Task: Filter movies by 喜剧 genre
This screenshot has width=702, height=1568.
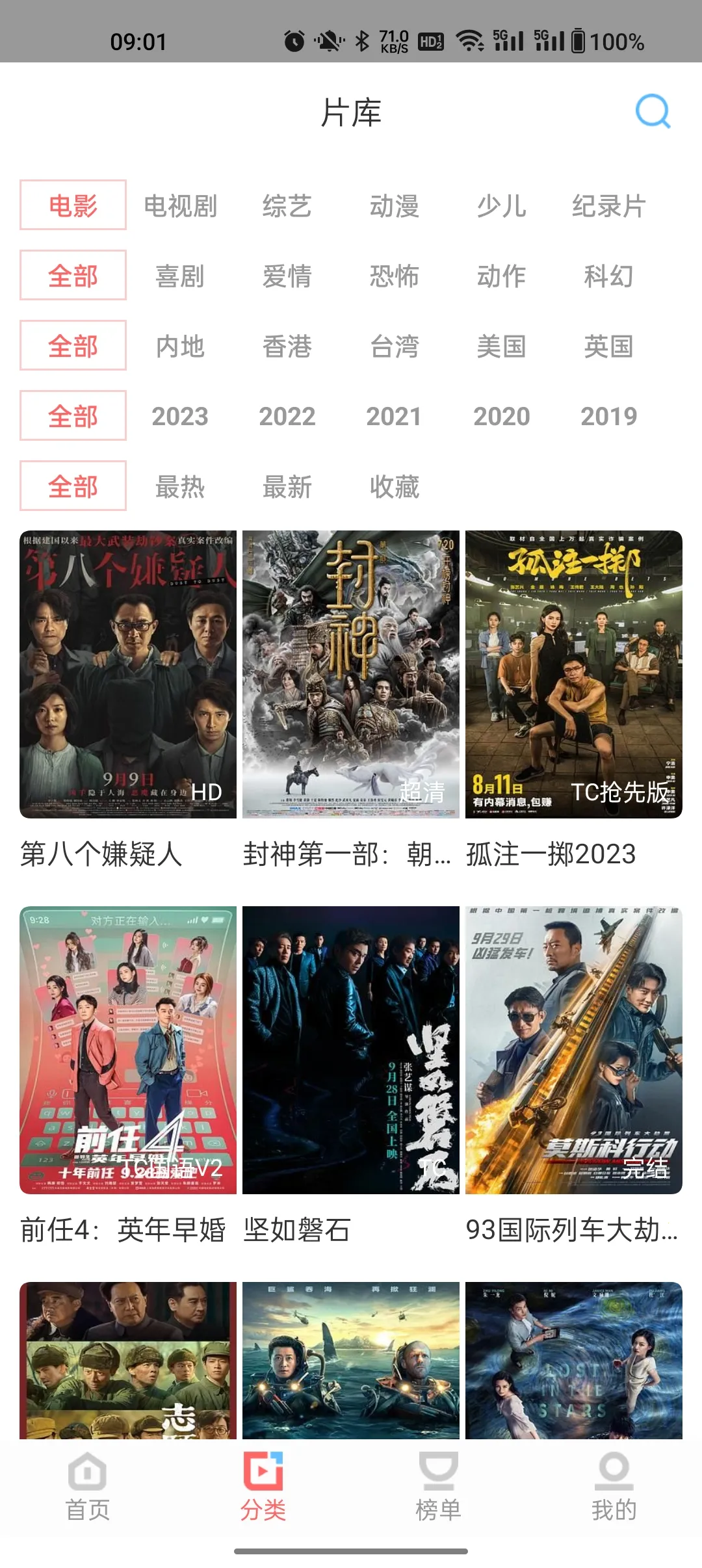Action: (x=181, y=277)
